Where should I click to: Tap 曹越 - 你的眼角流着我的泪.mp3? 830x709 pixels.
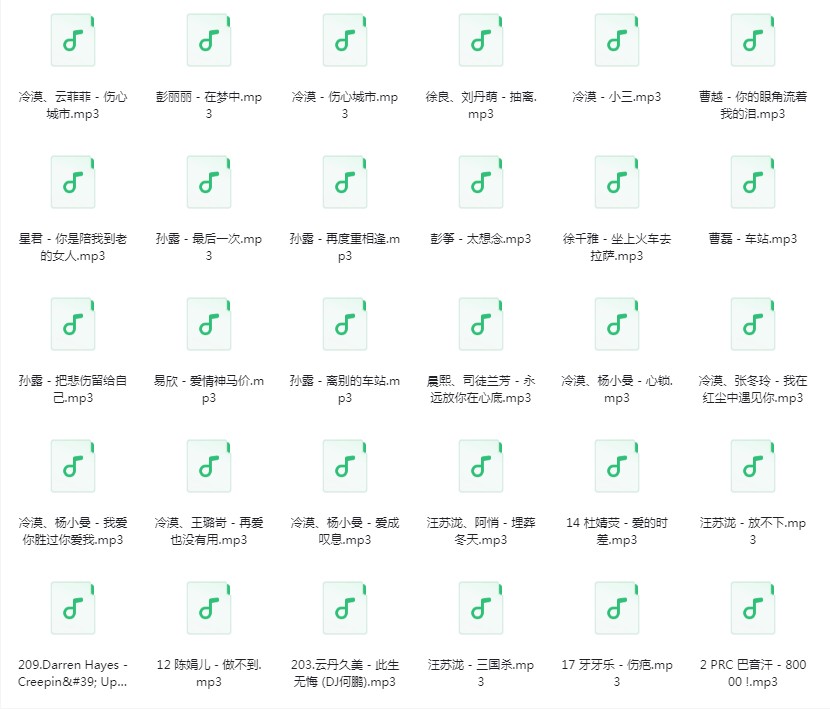pos(753,40)
